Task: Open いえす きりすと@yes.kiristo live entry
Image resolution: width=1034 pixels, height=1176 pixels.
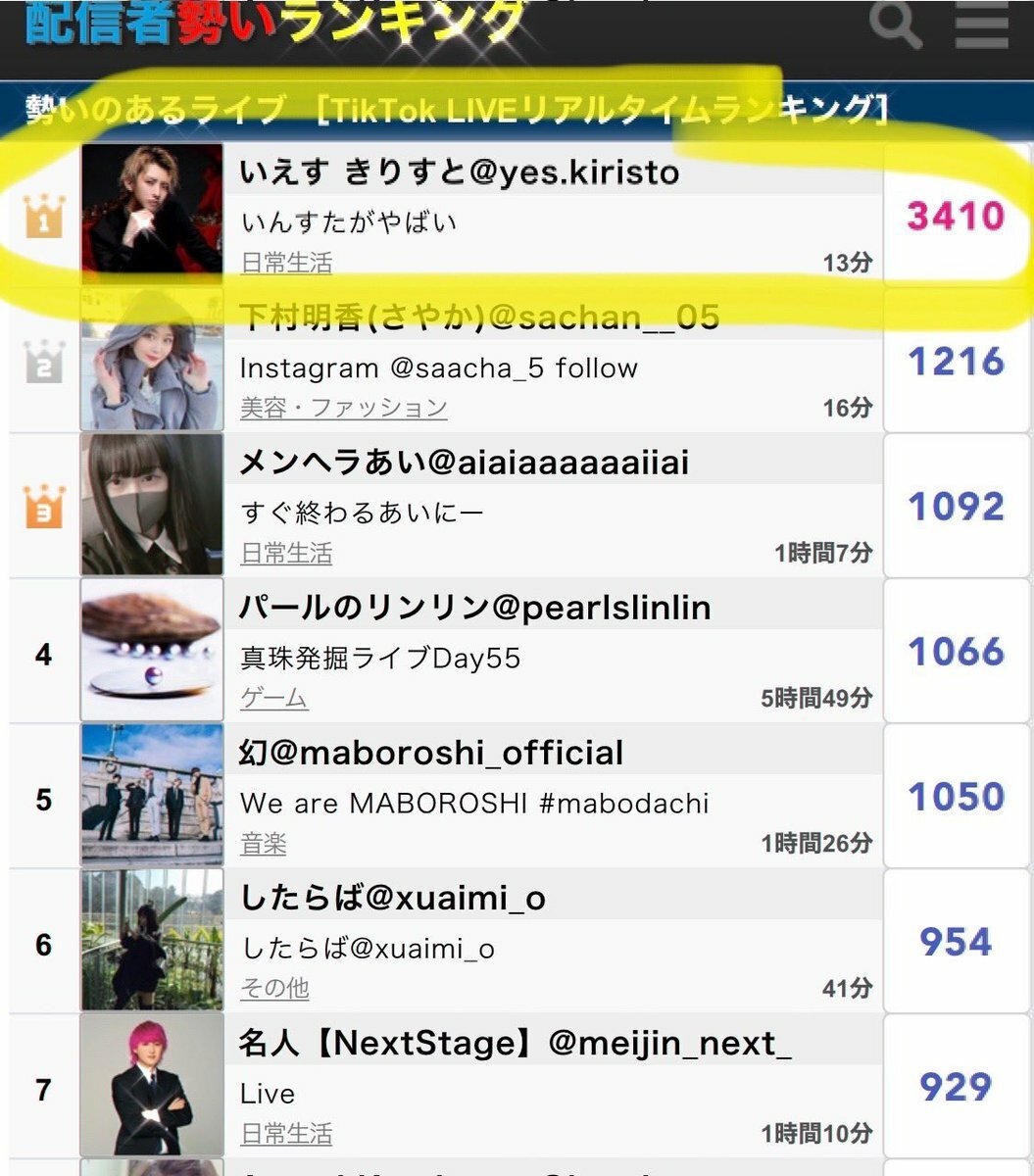Action: click(x=459, y=173)
